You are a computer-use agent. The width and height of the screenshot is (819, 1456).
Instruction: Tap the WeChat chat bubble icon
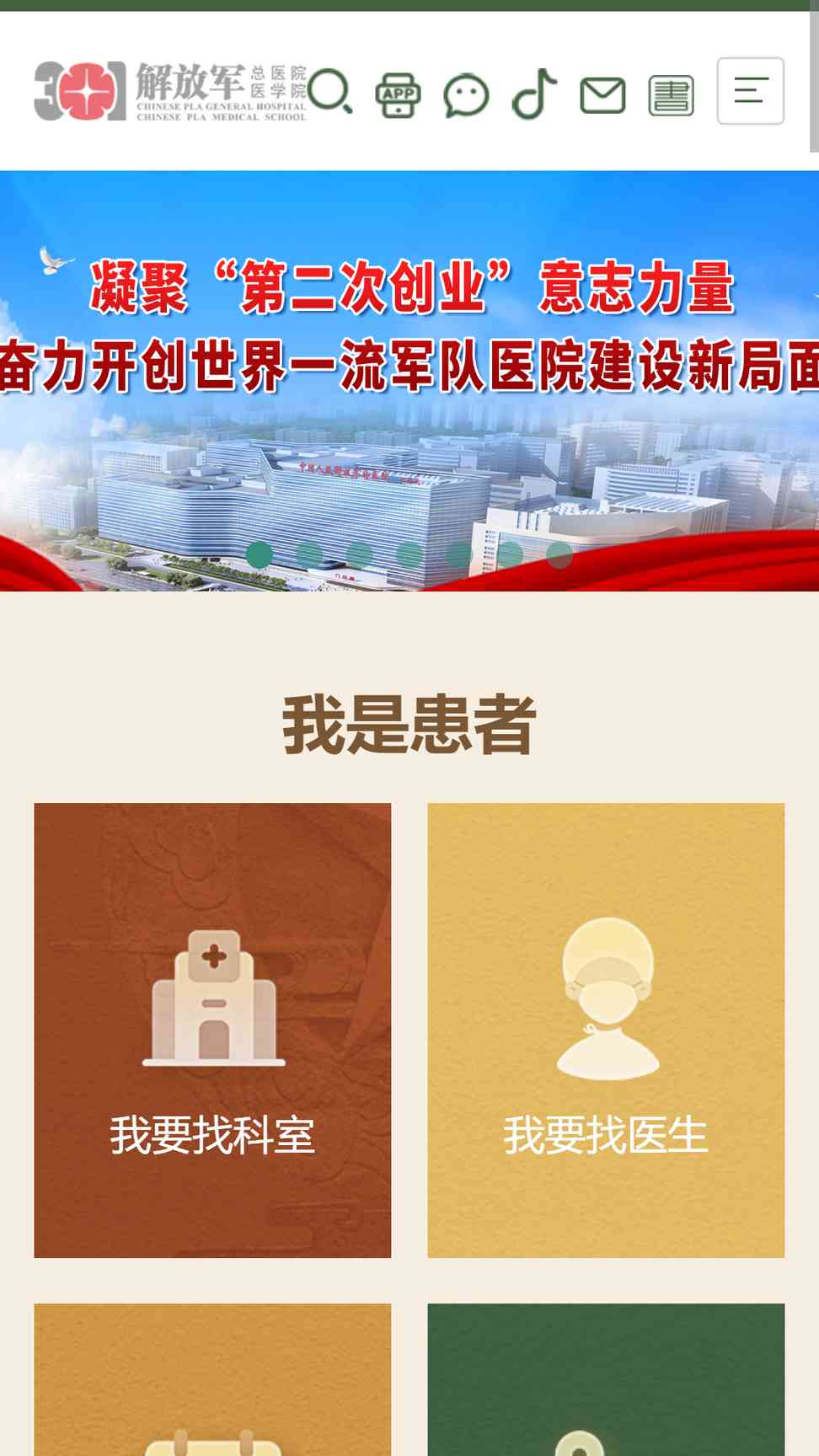pos(466,95)
